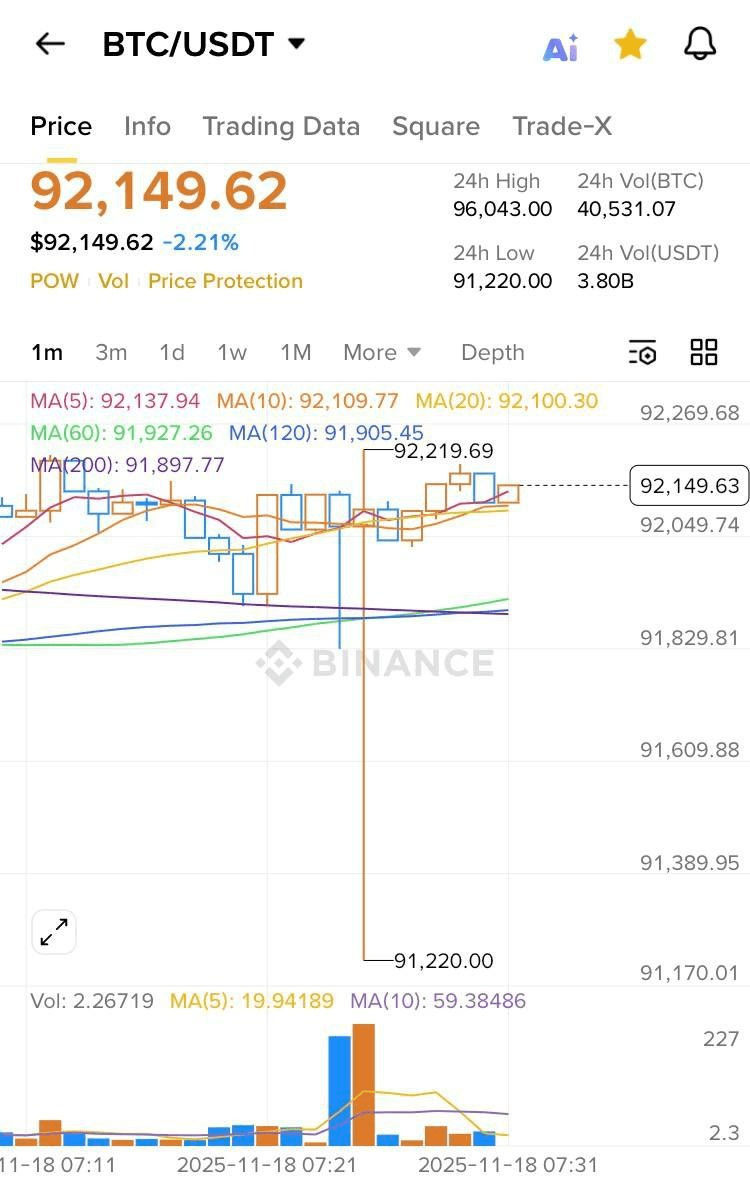The width and height of the screenshot is (750, 1196).
Task: Choose the 1w chart interval
Action: 232,352
